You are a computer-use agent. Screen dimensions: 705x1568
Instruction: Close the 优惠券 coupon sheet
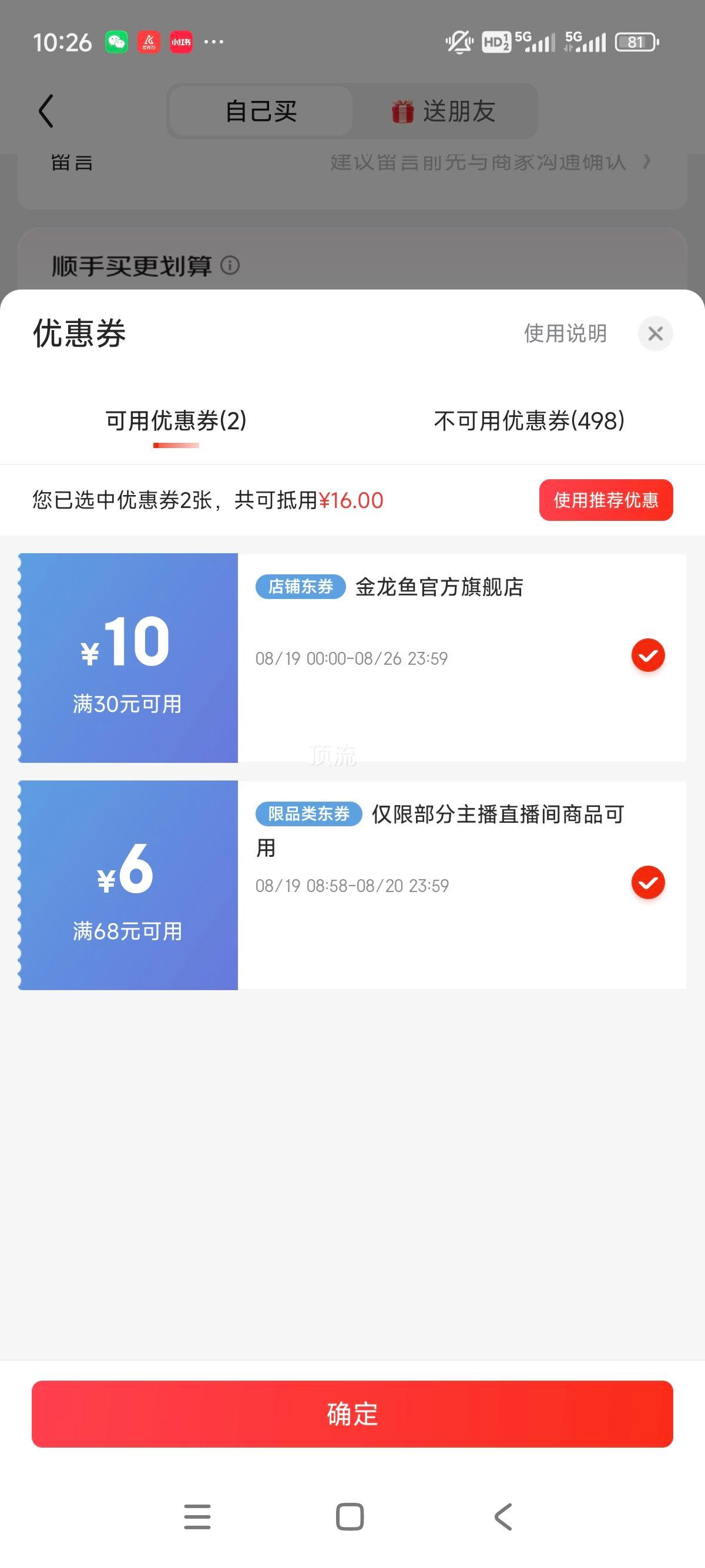tap(655, 334)
